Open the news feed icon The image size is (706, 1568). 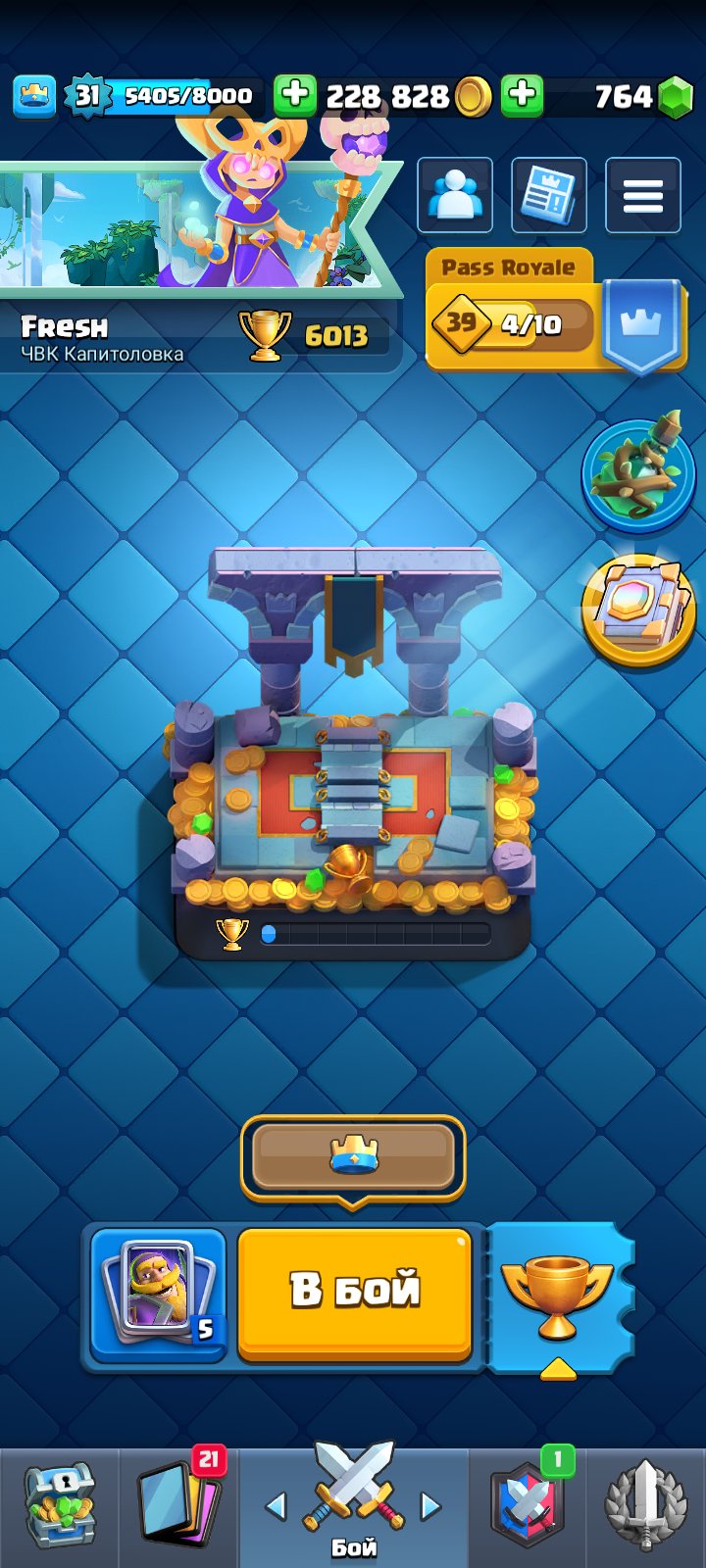(x=549, y=195)
